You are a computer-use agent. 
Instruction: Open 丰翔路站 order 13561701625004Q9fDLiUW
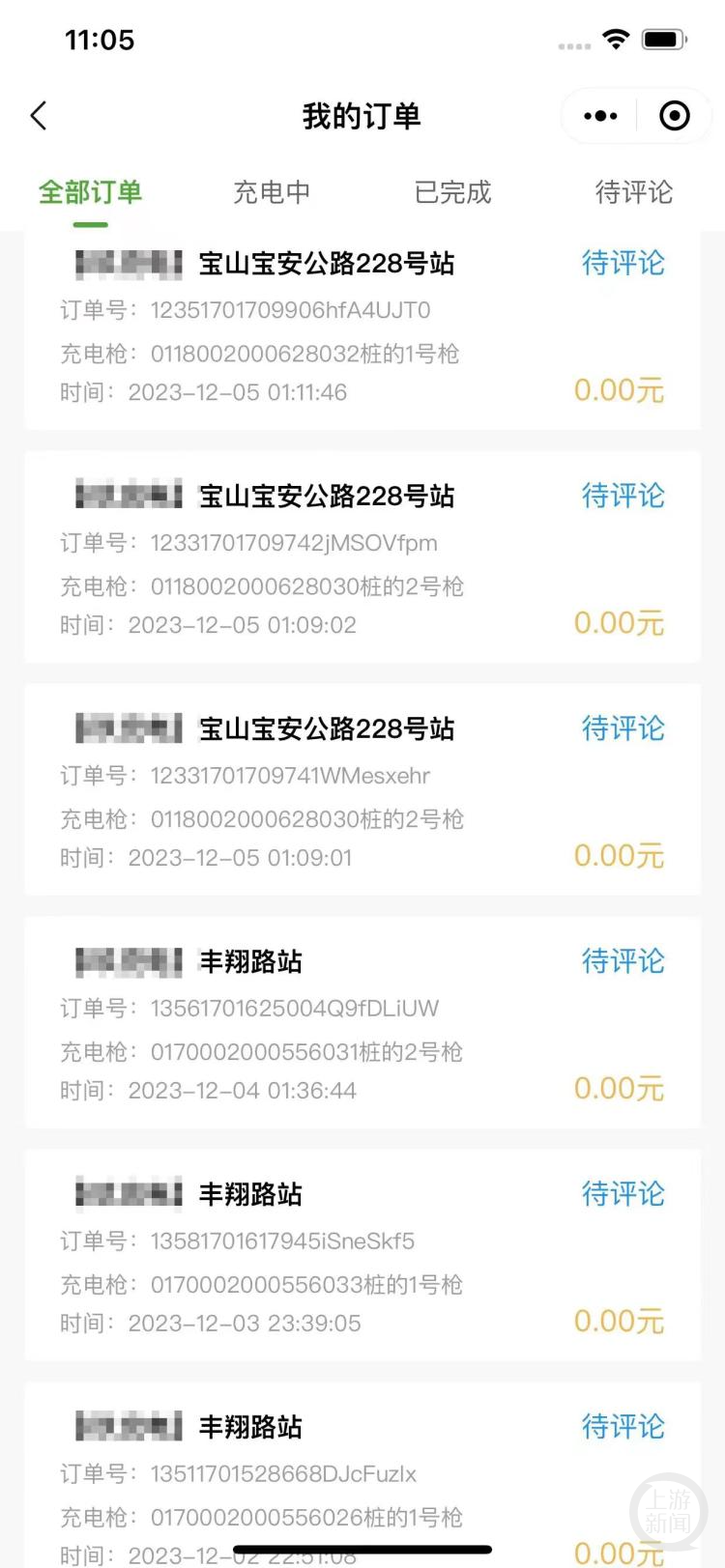coord(362,1022)
